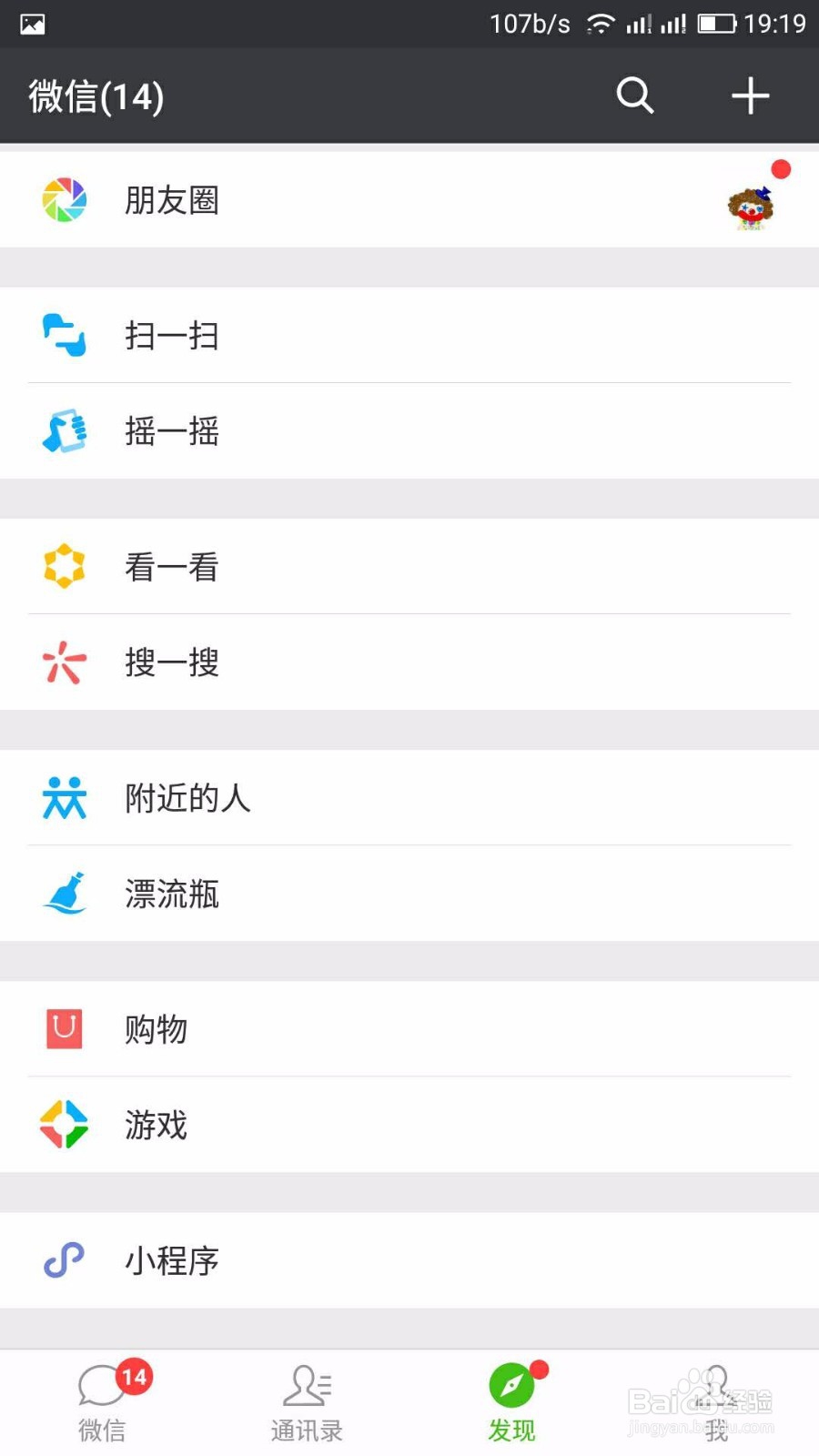
Task: Open WeChat Search (搜一搜)
Action: [171, 663]
